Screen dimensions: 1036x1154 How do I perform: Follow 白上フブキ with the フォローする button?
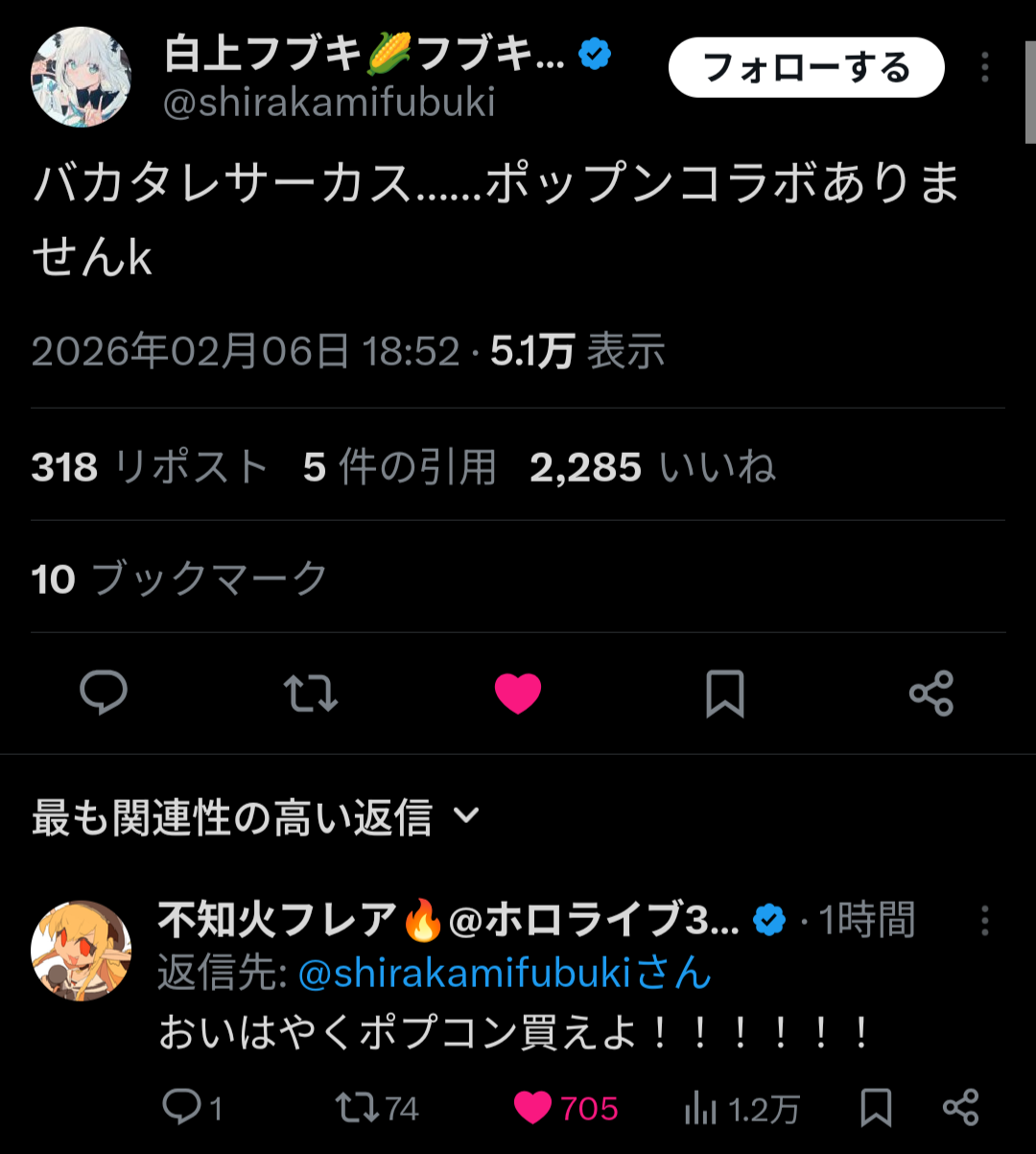click(x=806, y=68)
